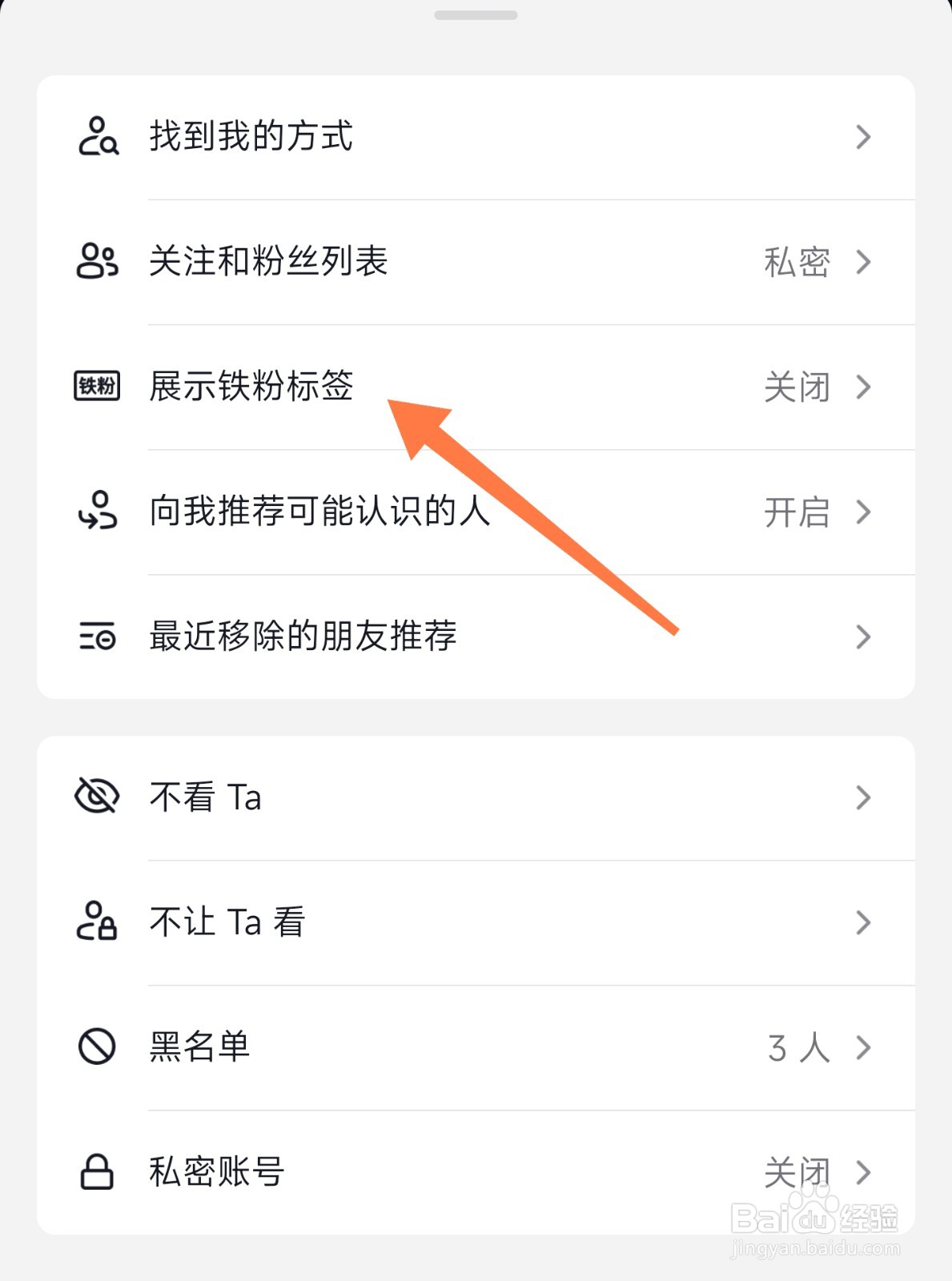The height and width of the screenshot is (1281, 952).
Task: Open 最近移除的朋友推荐 via its chevron
Action: click(863, 637)
